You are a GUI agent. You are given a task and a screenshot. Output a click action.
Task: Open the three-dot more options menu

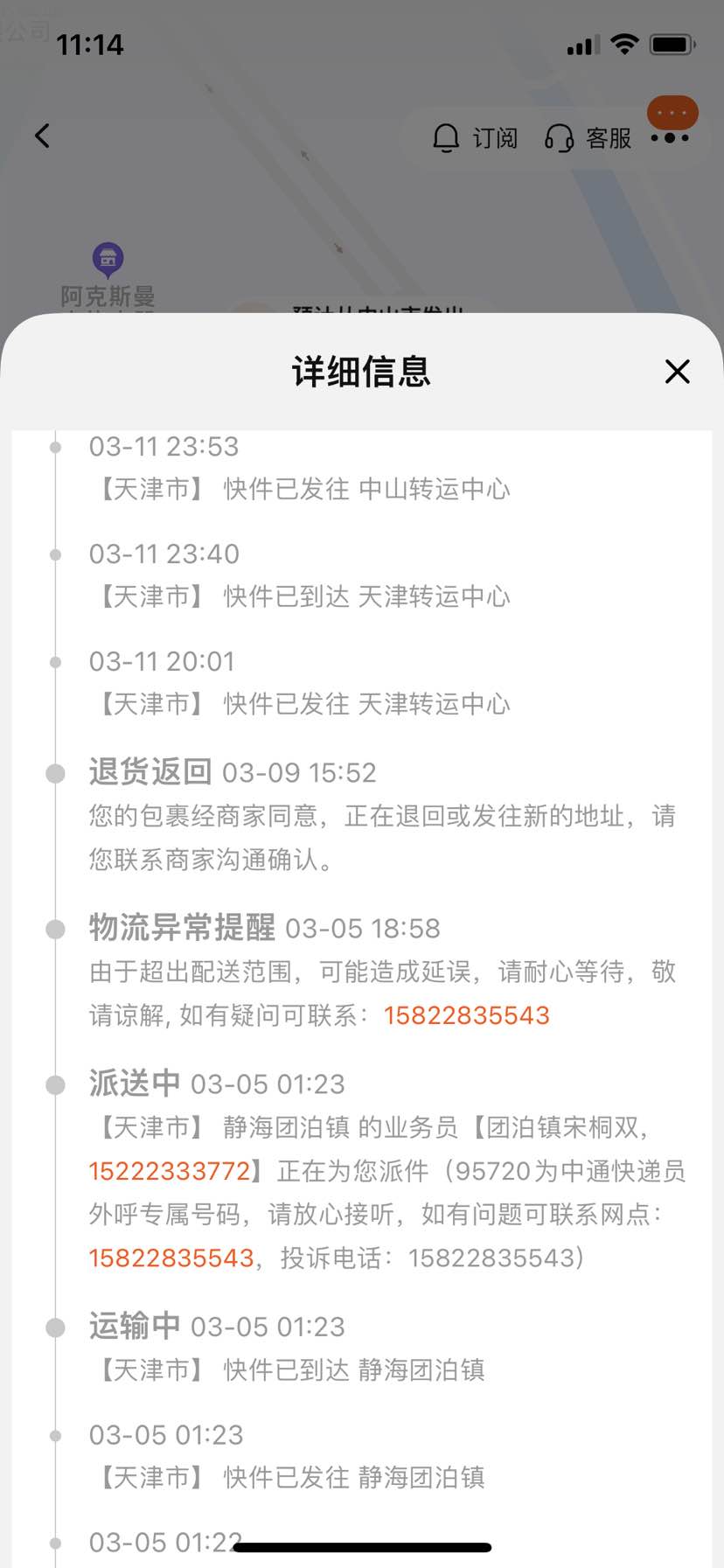pos(671,137)
